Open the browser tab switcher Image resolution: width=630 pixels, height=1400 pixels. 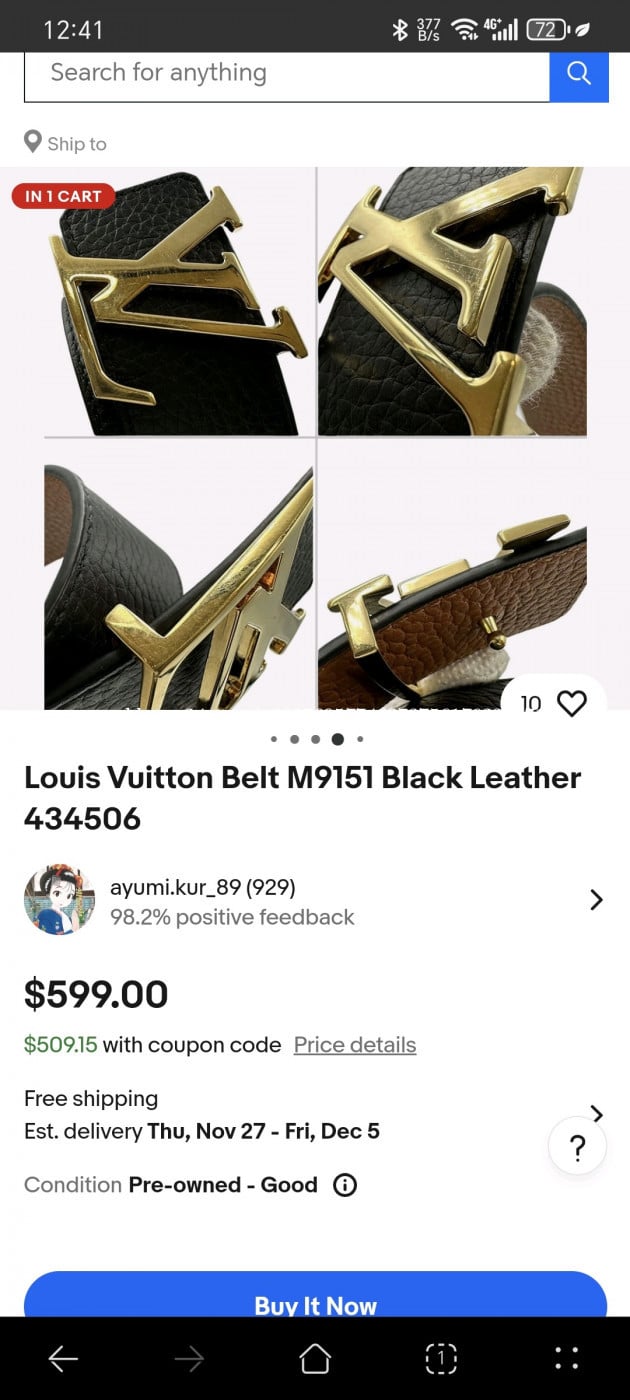pyautogui.click(x=441, y=1358)
